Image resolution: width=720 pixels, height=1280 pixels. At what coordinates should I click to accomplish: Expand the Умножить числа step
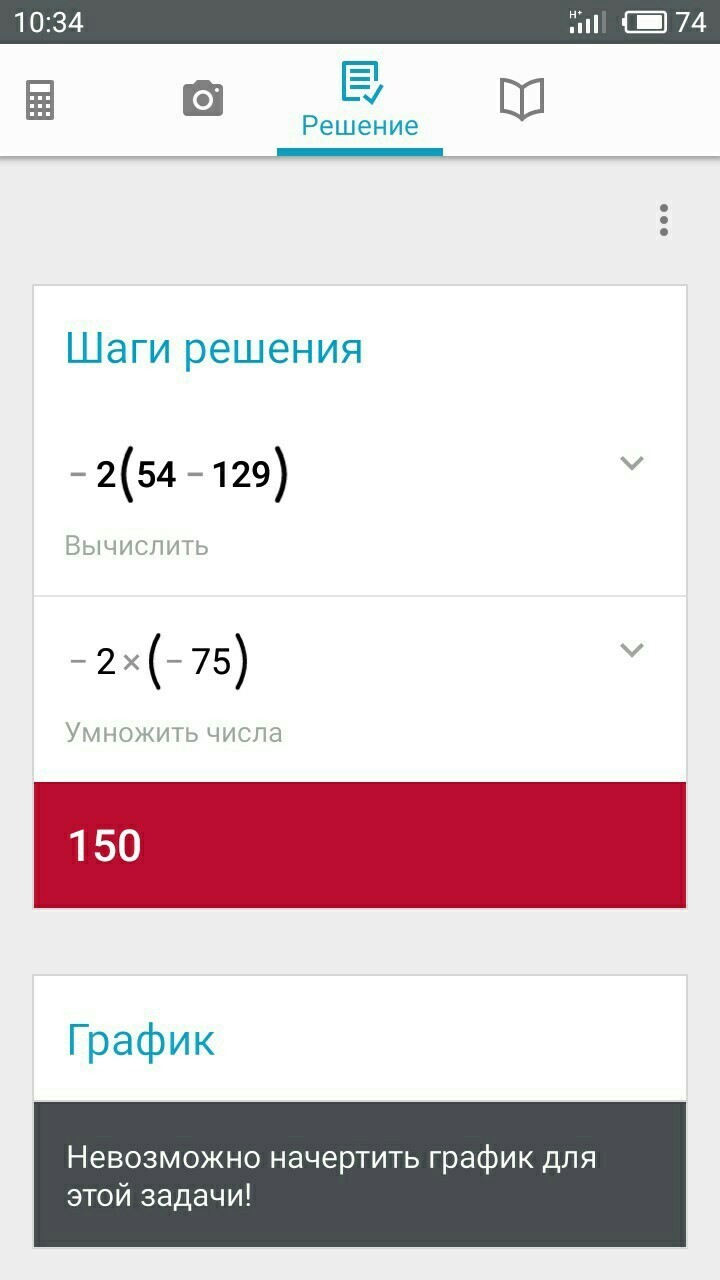tap(631, 650)
